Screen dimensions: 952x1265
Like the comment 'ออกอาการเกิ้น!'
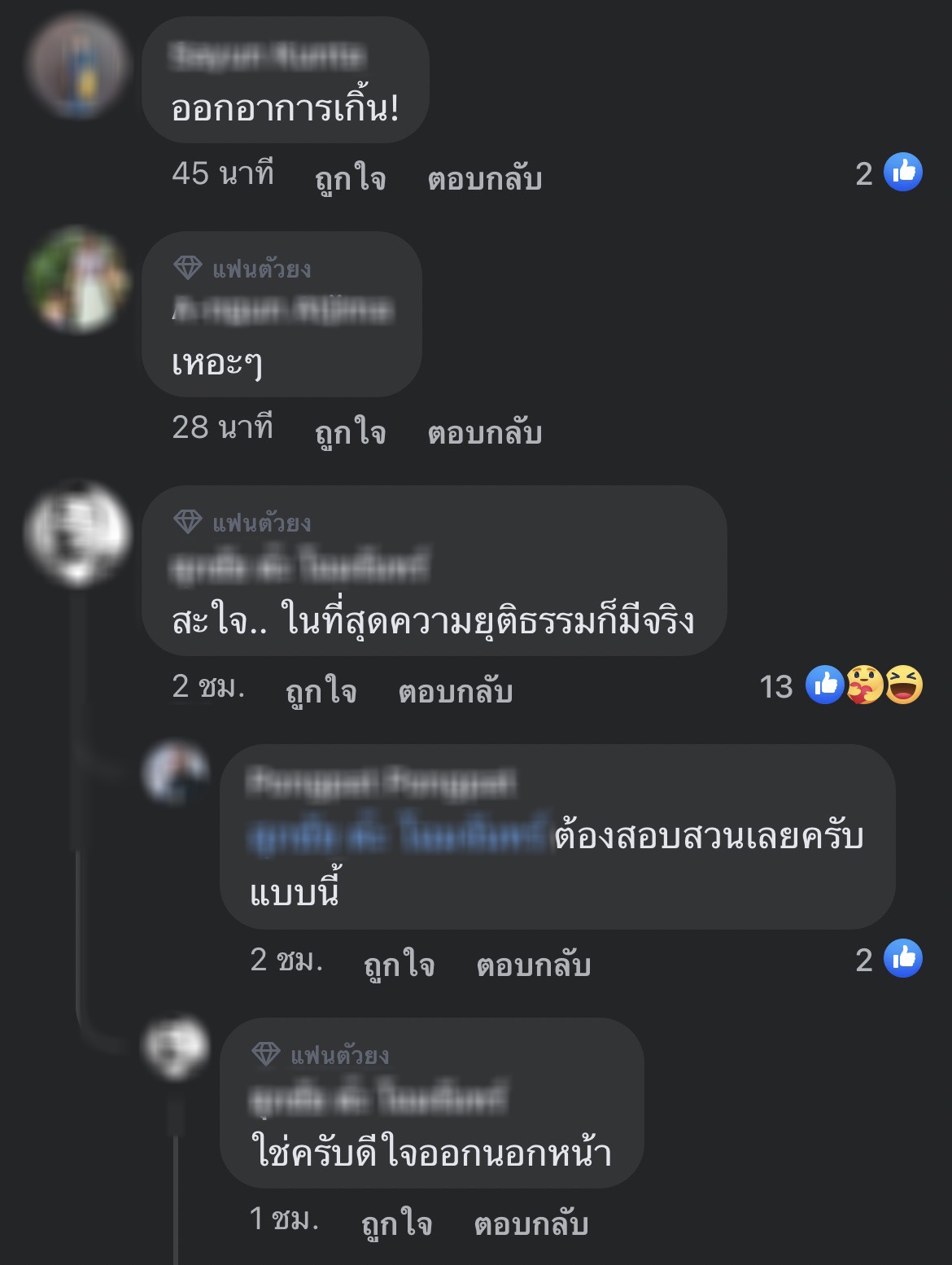click(350, 178)
